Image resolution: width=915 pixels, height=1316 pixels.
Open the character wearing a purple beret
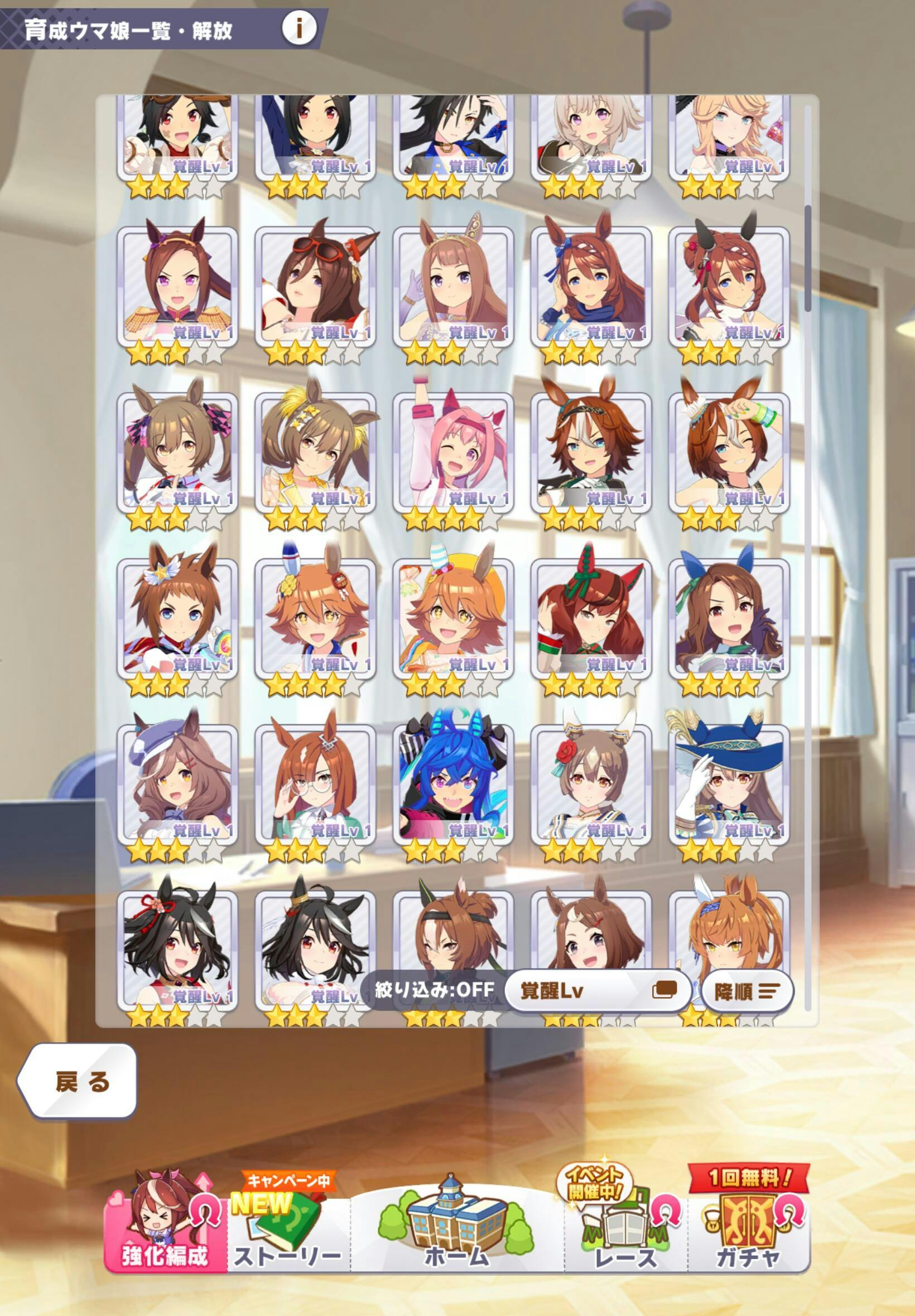[177, 785]
